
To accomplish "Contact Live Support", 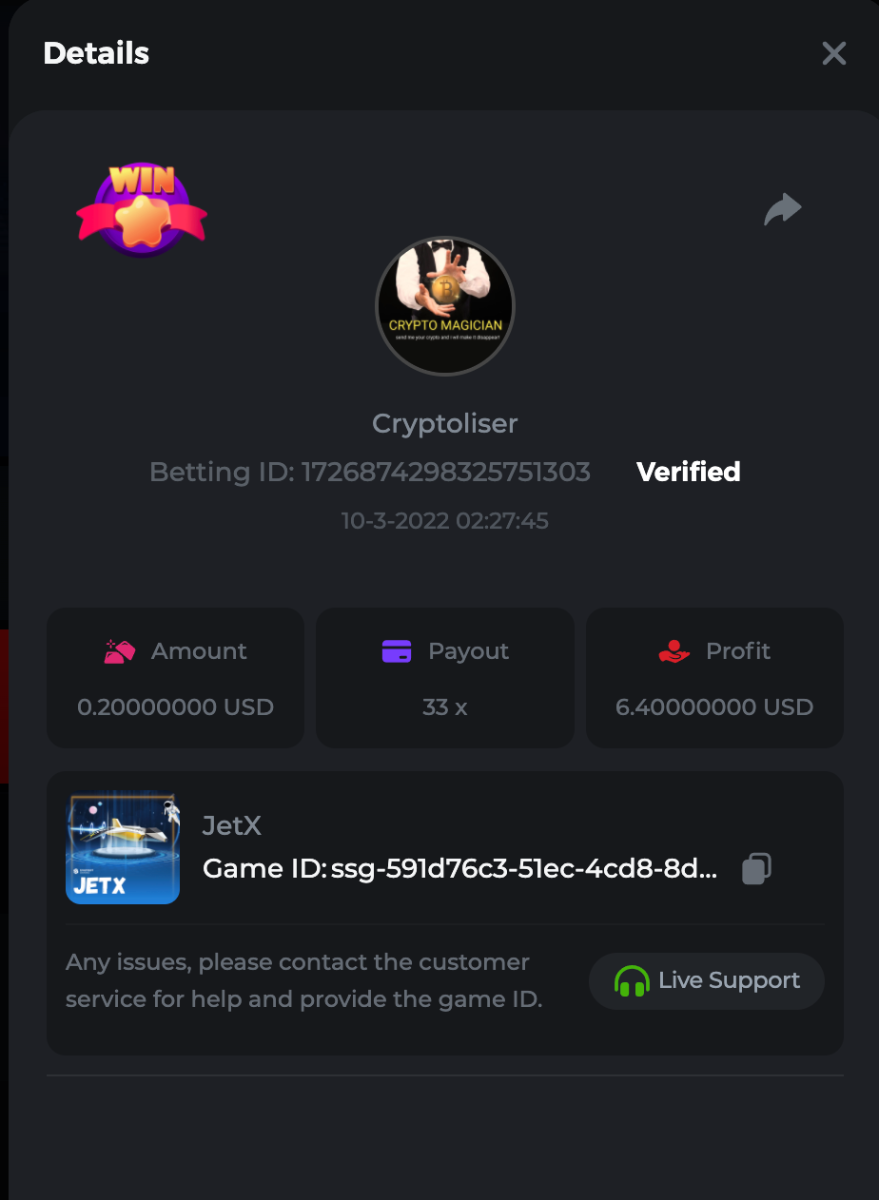I will point(706,981).
